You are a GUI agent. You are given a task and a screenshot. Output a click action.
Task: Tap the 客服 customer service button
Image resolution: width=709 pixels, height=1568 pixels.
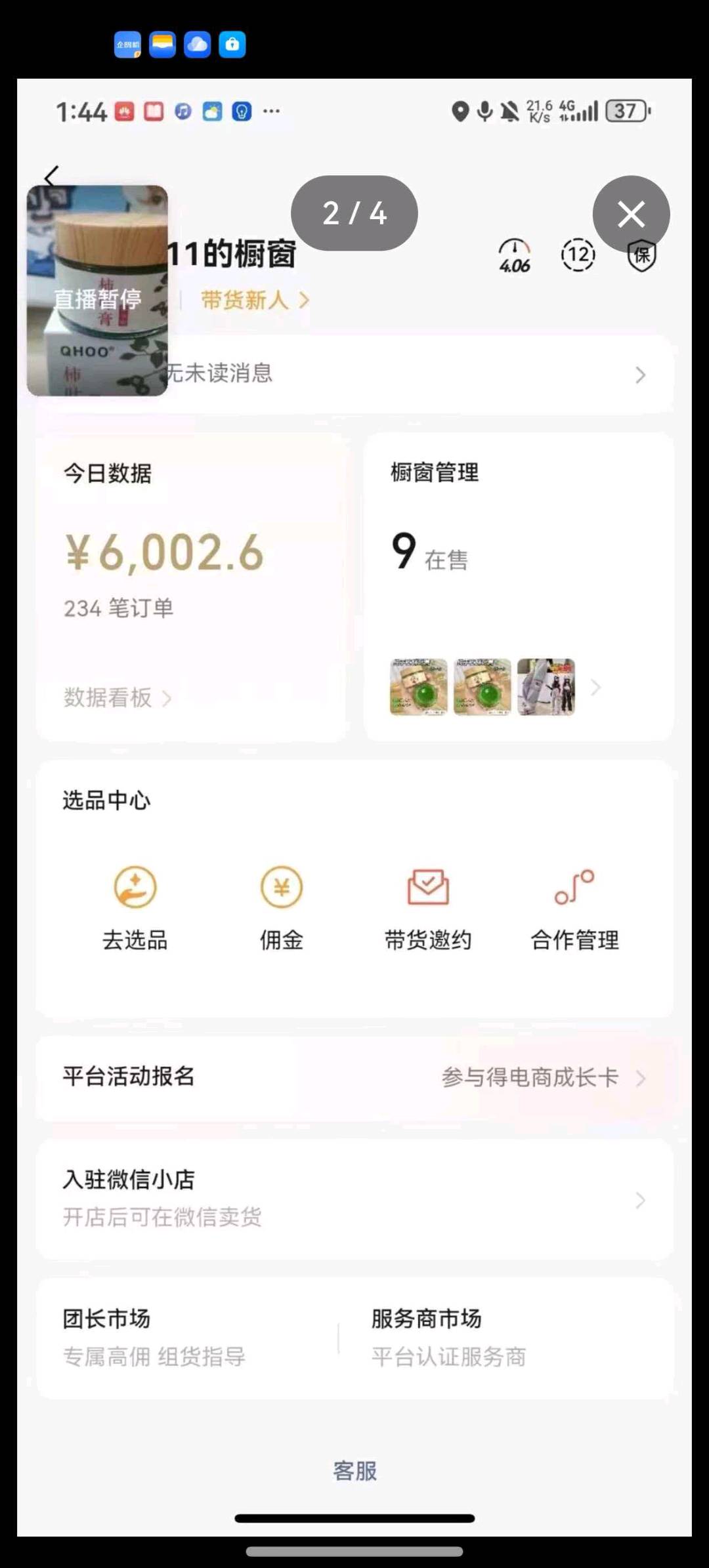(x=354, y=1471)
